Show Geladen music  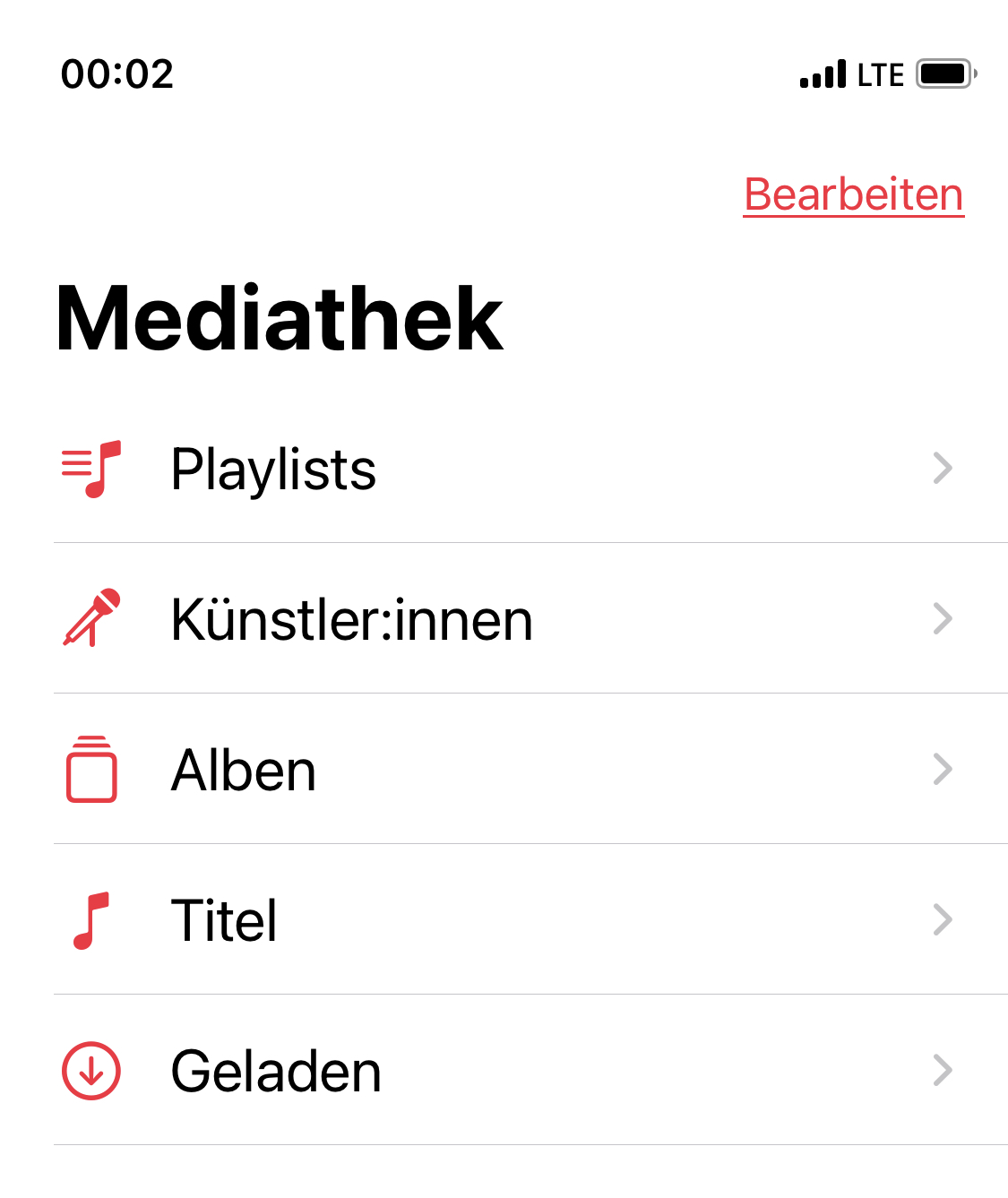point(276,1071)
